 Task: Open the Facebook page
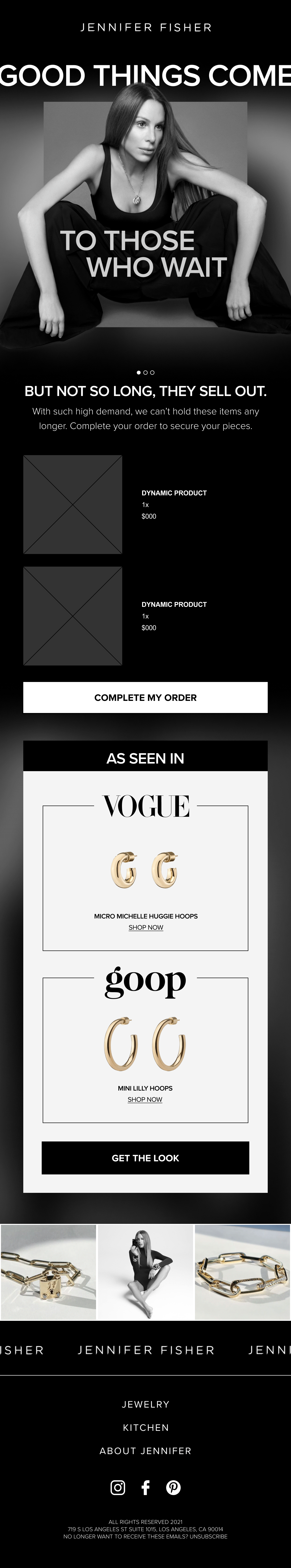[x=145, y=1487]
